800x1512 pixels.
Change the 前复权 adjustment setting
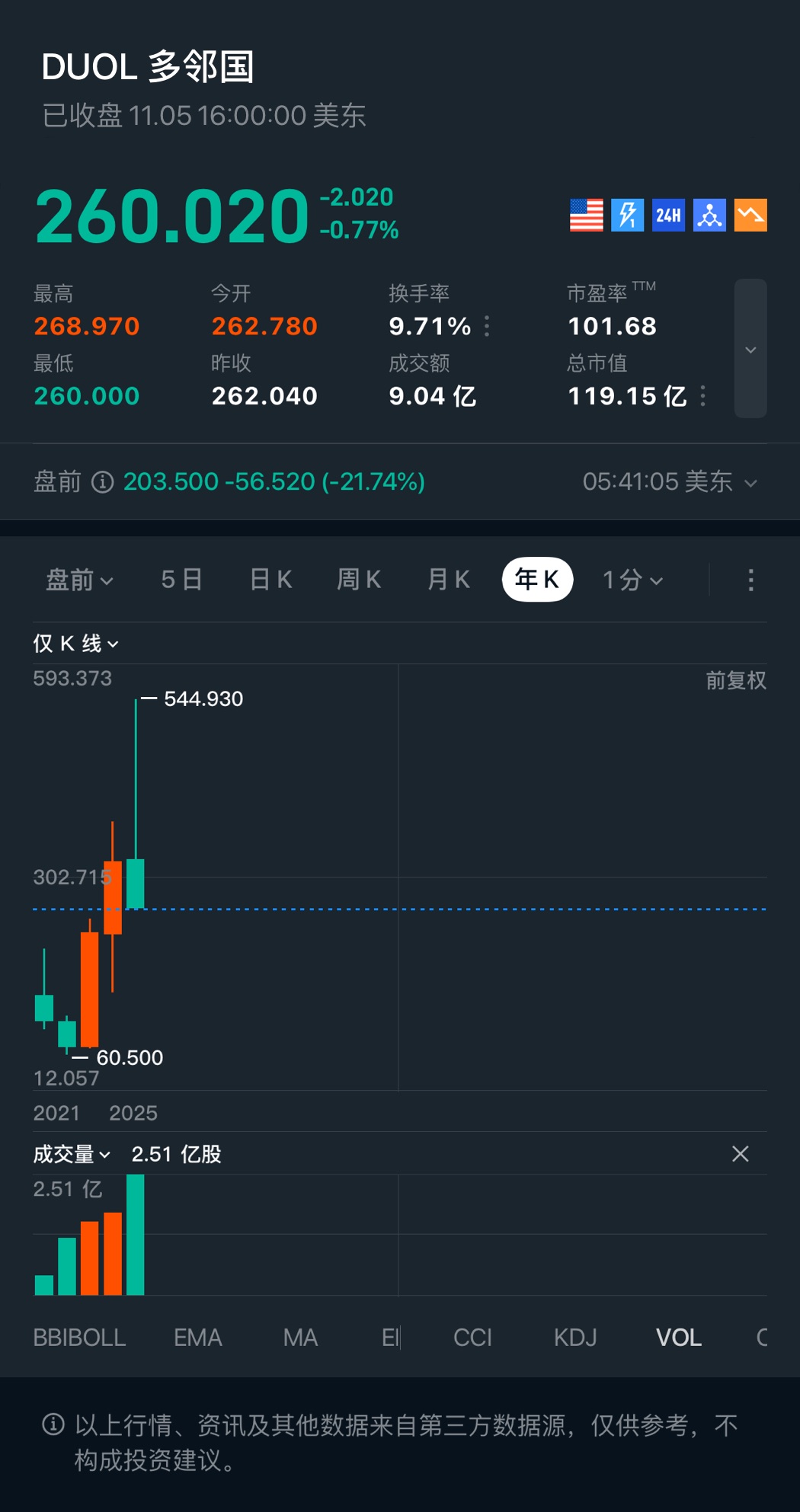pos(735,680)
